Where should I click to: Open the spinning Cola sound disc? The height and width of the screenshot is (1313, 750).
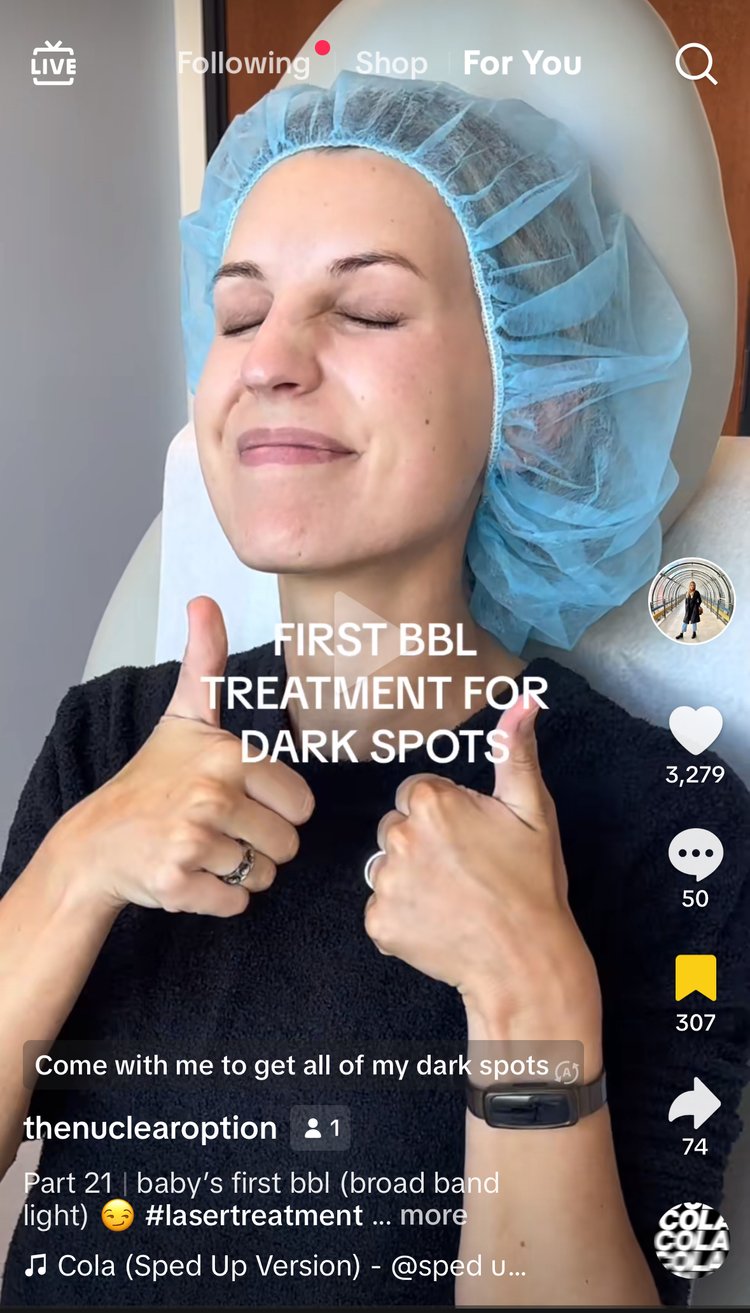[692, 1240]
